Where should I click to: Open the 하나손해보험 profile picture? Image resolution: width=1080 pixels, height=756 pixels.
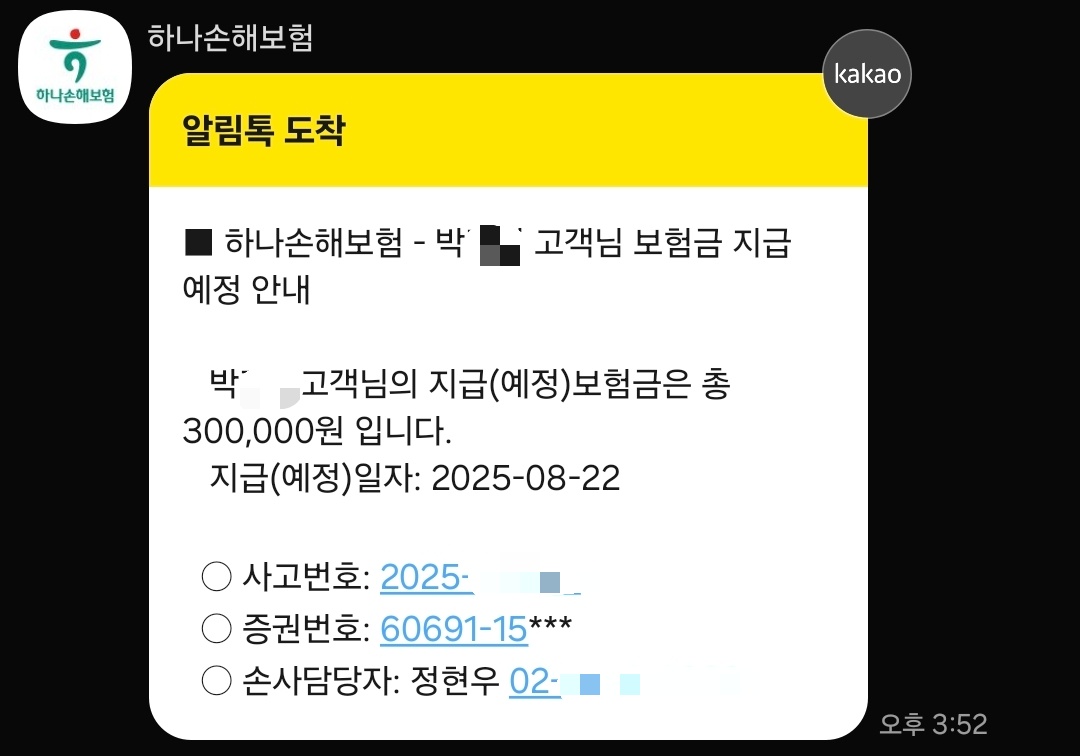coord(75,67)
